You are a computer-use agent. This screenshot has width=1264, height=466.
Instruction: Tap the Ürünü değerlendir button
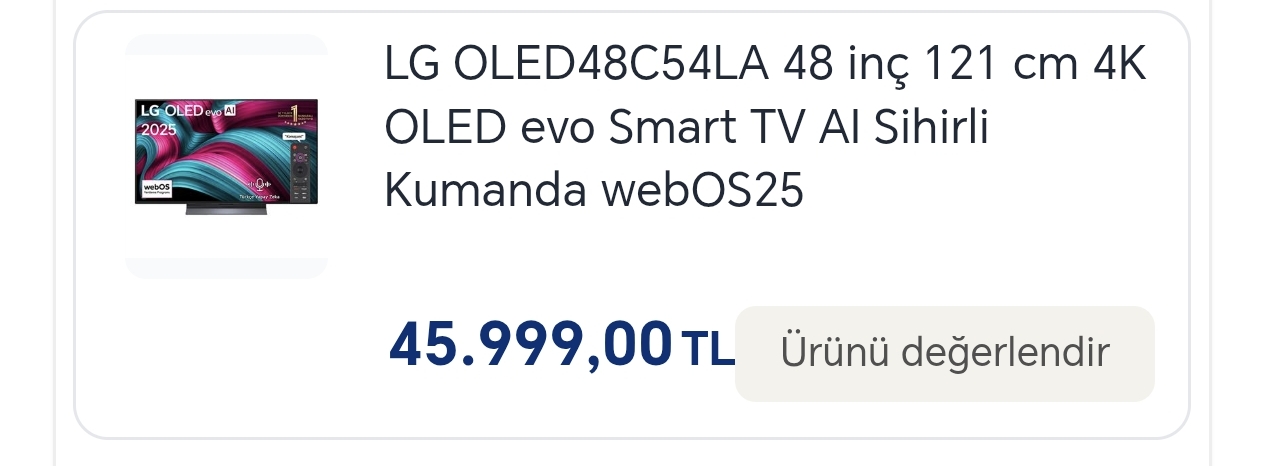[944, 353]
